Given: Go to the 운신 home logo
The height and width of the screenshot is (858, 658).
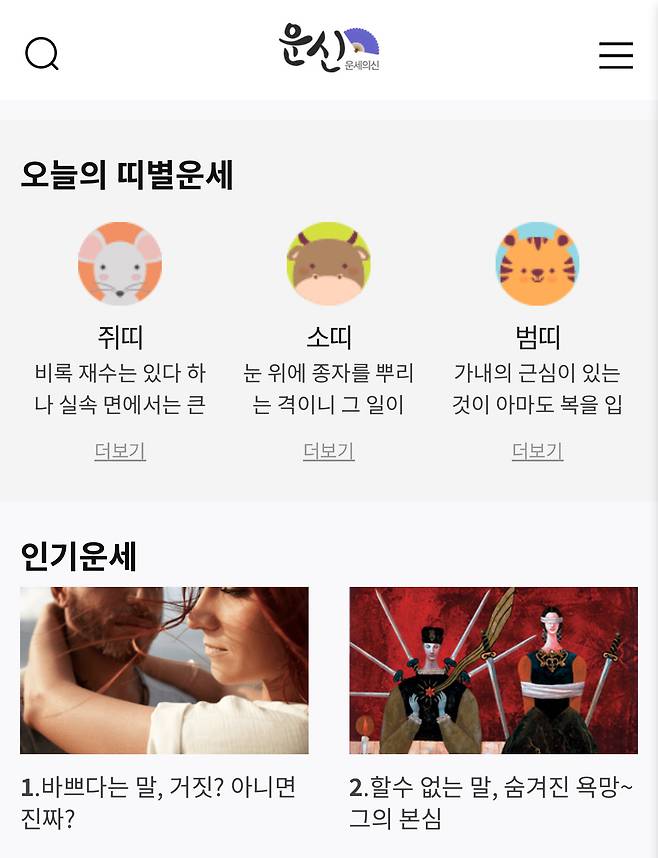Looking at the screenshot, I should pos(329,49).
